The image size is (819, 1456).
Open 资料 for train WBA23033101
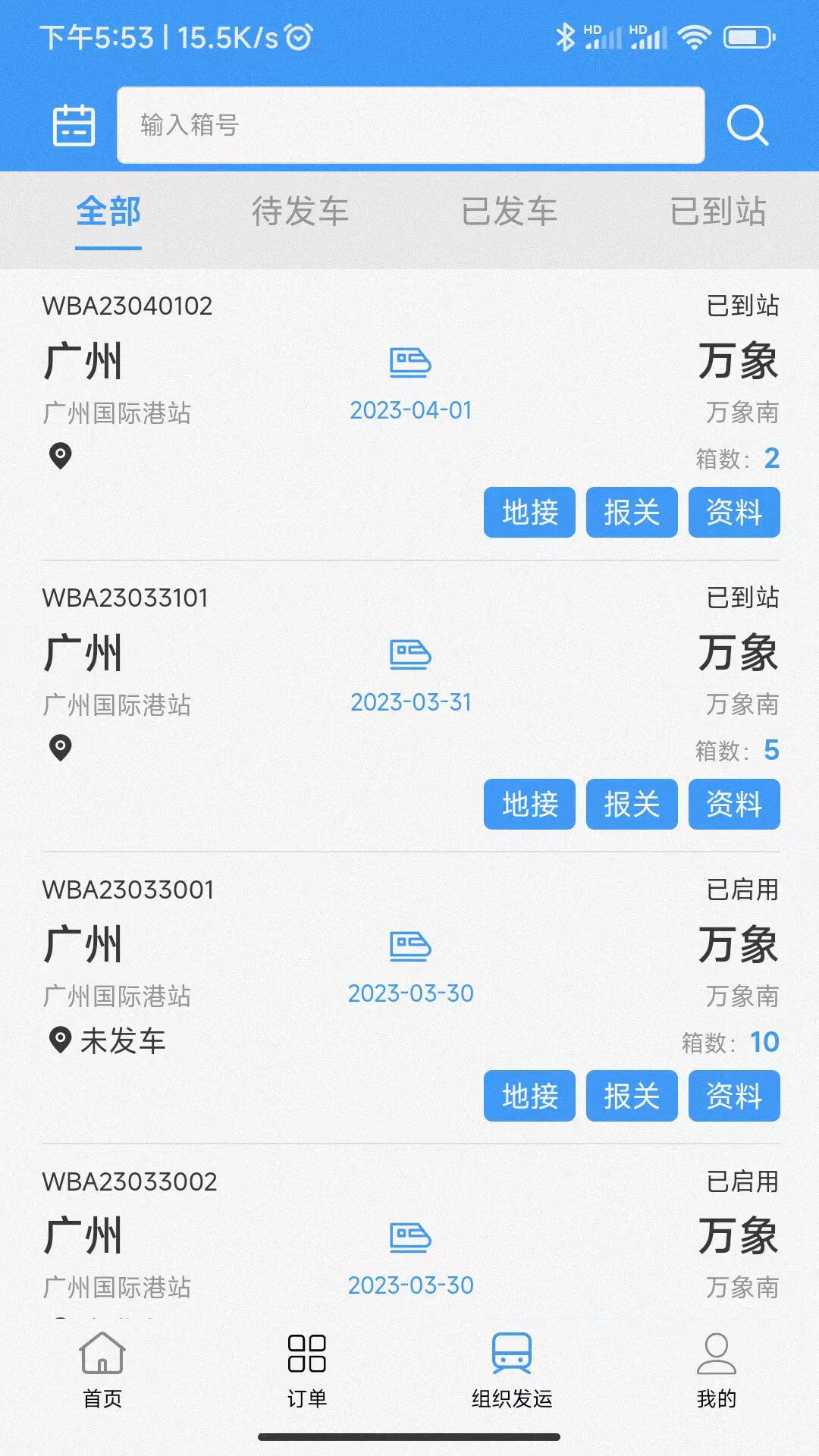733,805
